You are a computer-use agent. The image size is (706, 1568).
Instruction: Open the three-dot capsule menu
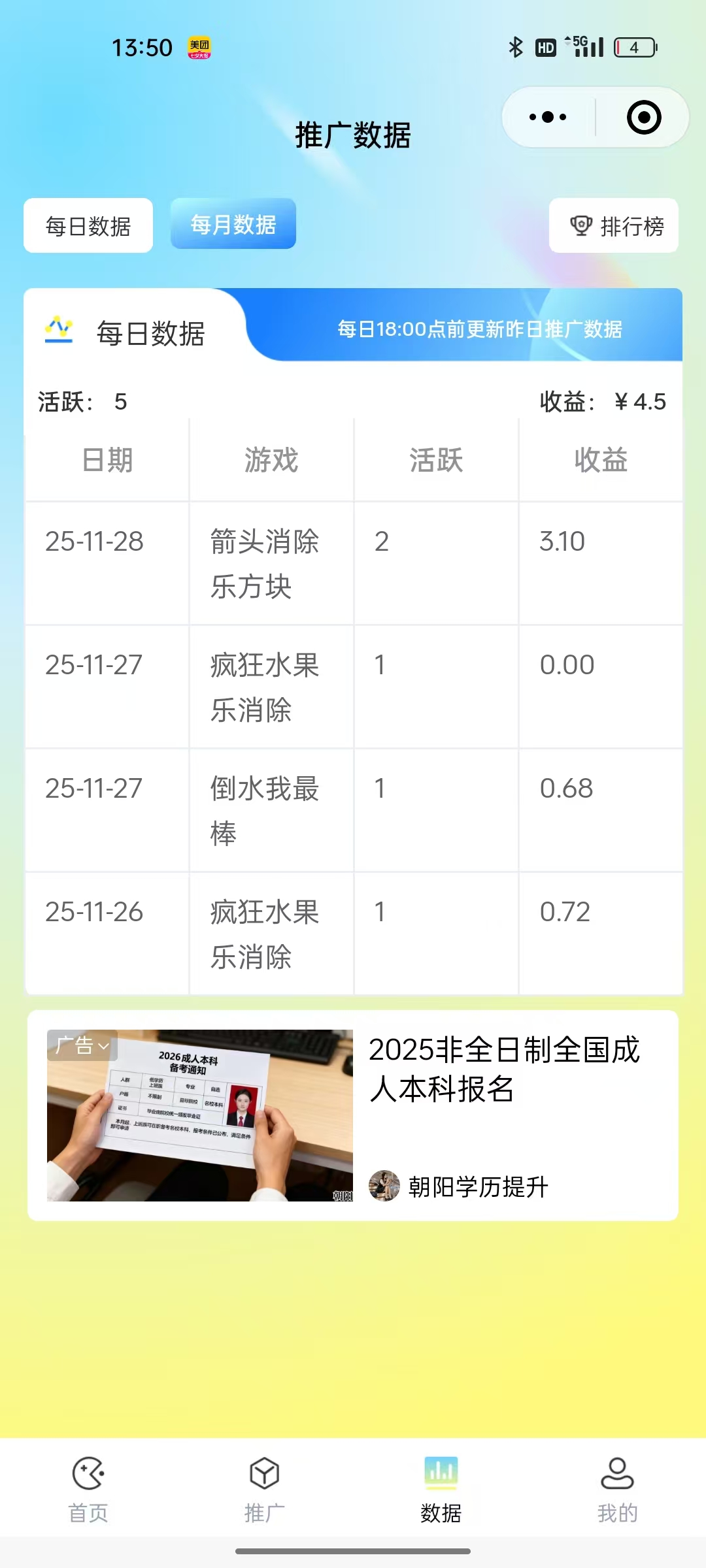[546, 118]
